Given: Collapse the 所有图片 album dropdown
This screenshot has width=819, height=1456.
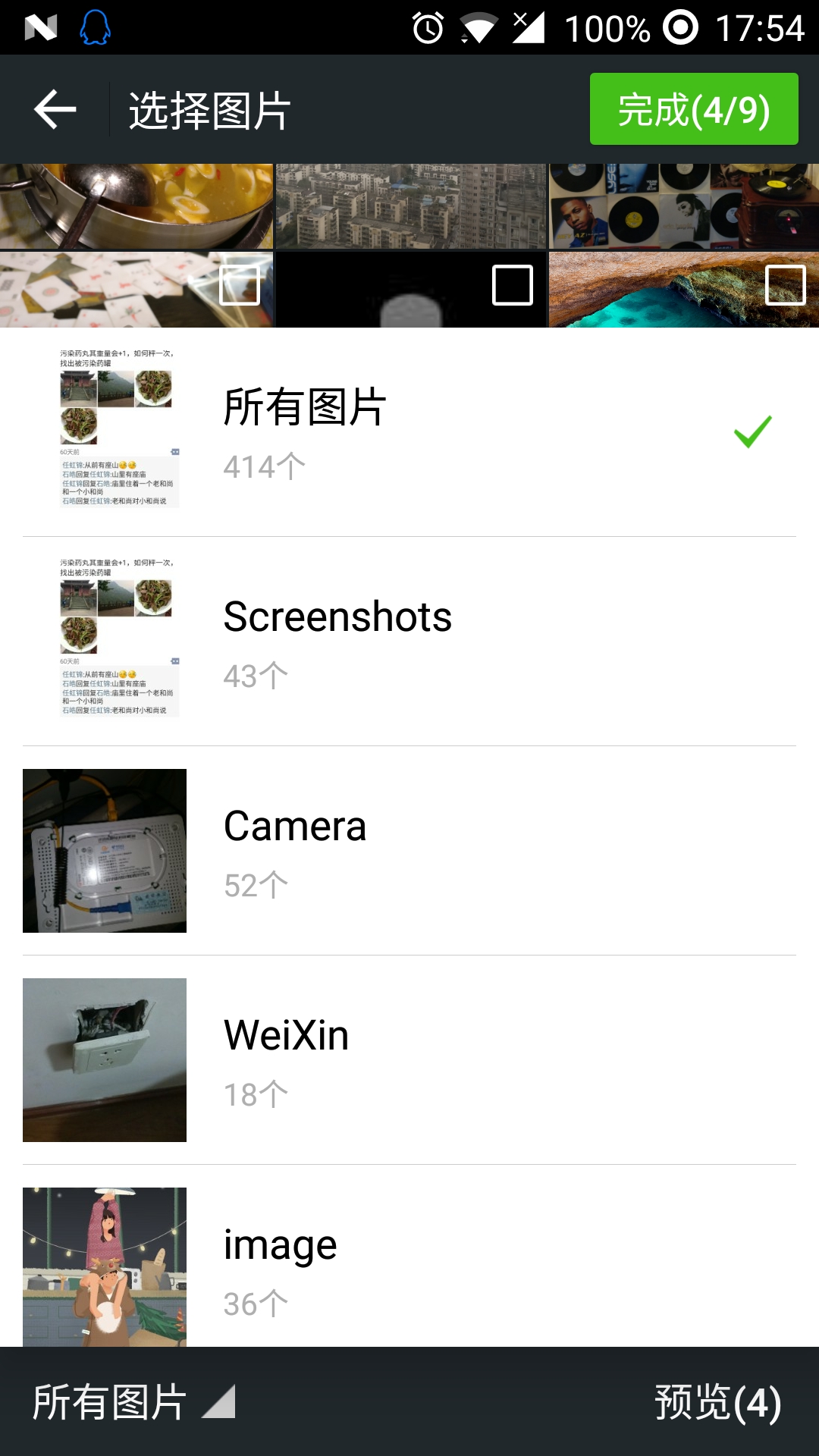Looking at the screenshot, I should (x=134, y=1401).
